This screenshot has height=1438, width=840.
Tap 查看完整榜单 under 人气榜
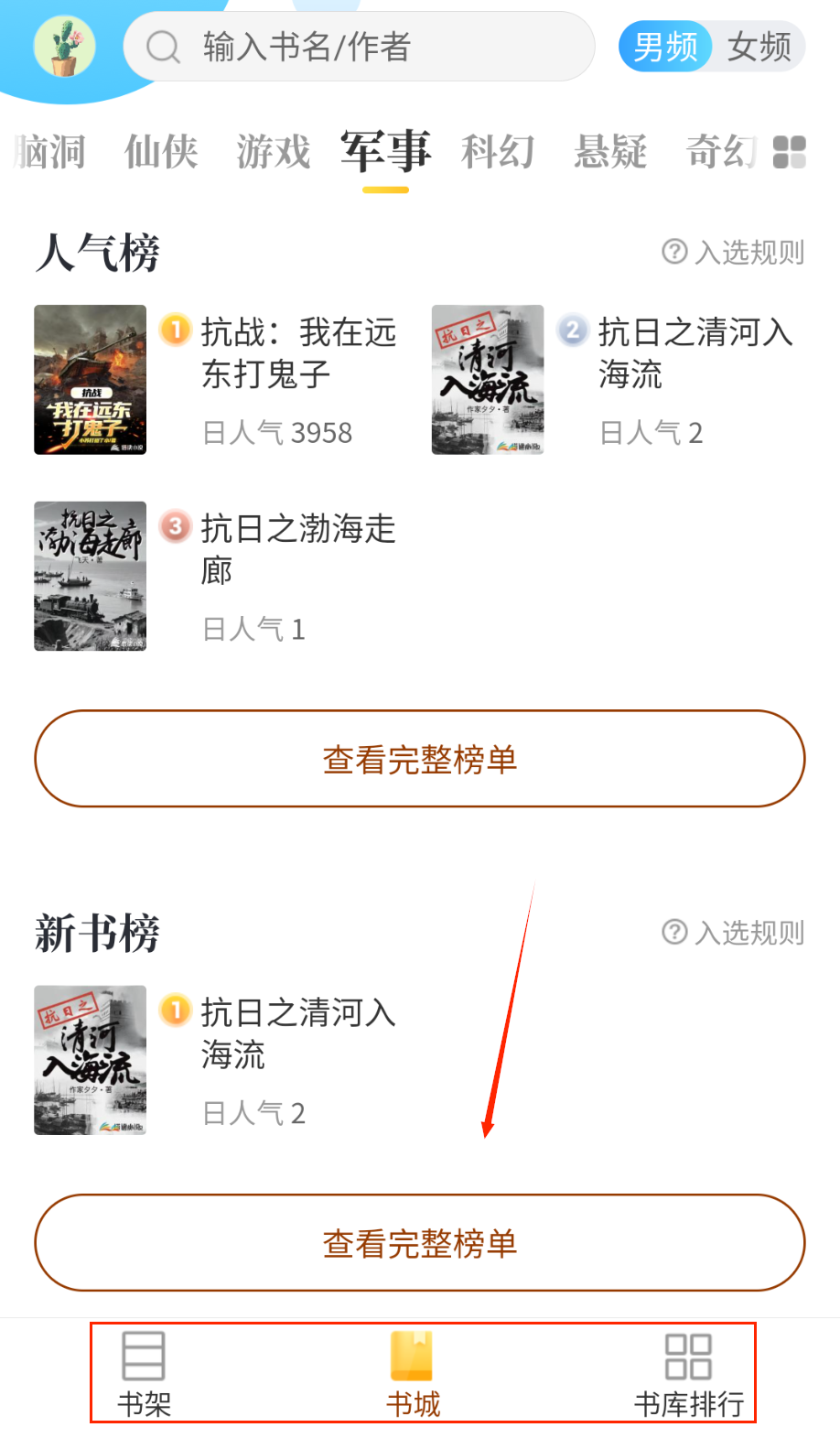coord(420,759)
